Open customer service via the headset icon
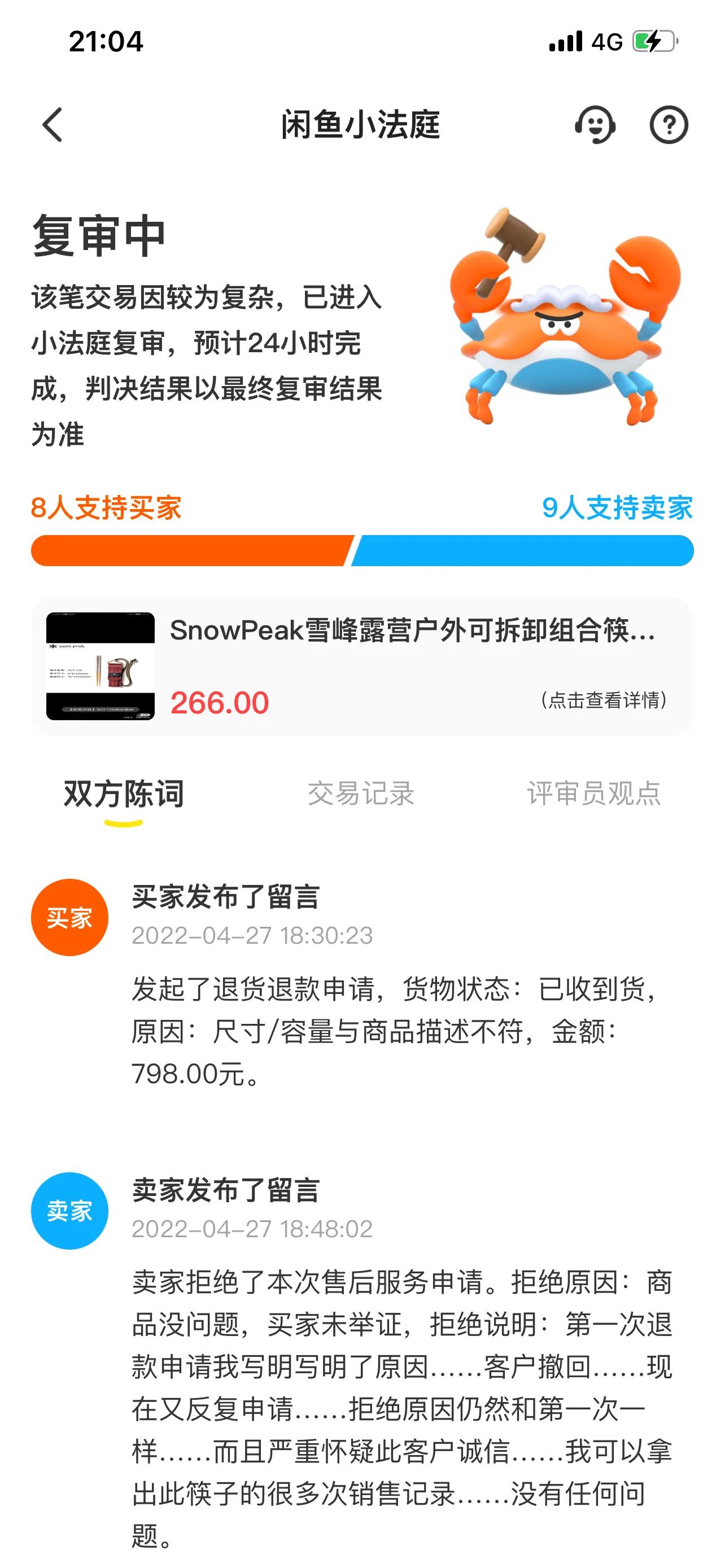725x1568 pixels. [595, 126]
